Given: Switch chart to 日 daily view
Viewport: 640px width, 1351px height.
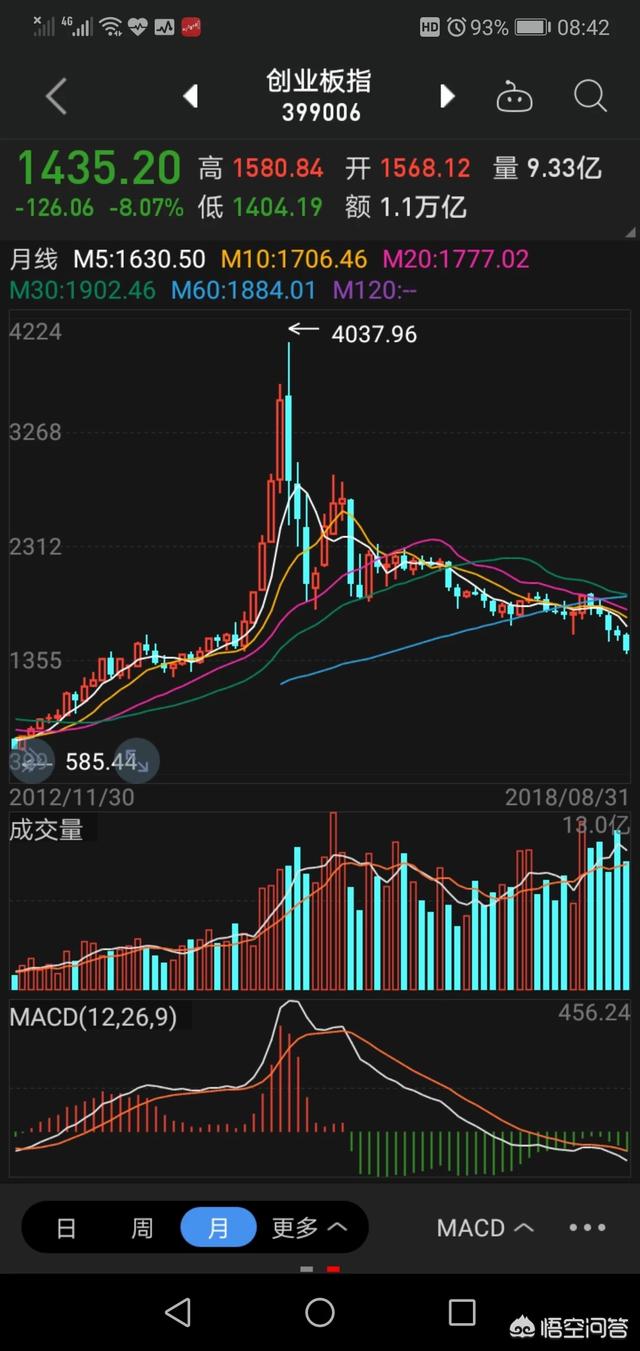Looking at the screenshot, I should click(x=66, y=1227).
